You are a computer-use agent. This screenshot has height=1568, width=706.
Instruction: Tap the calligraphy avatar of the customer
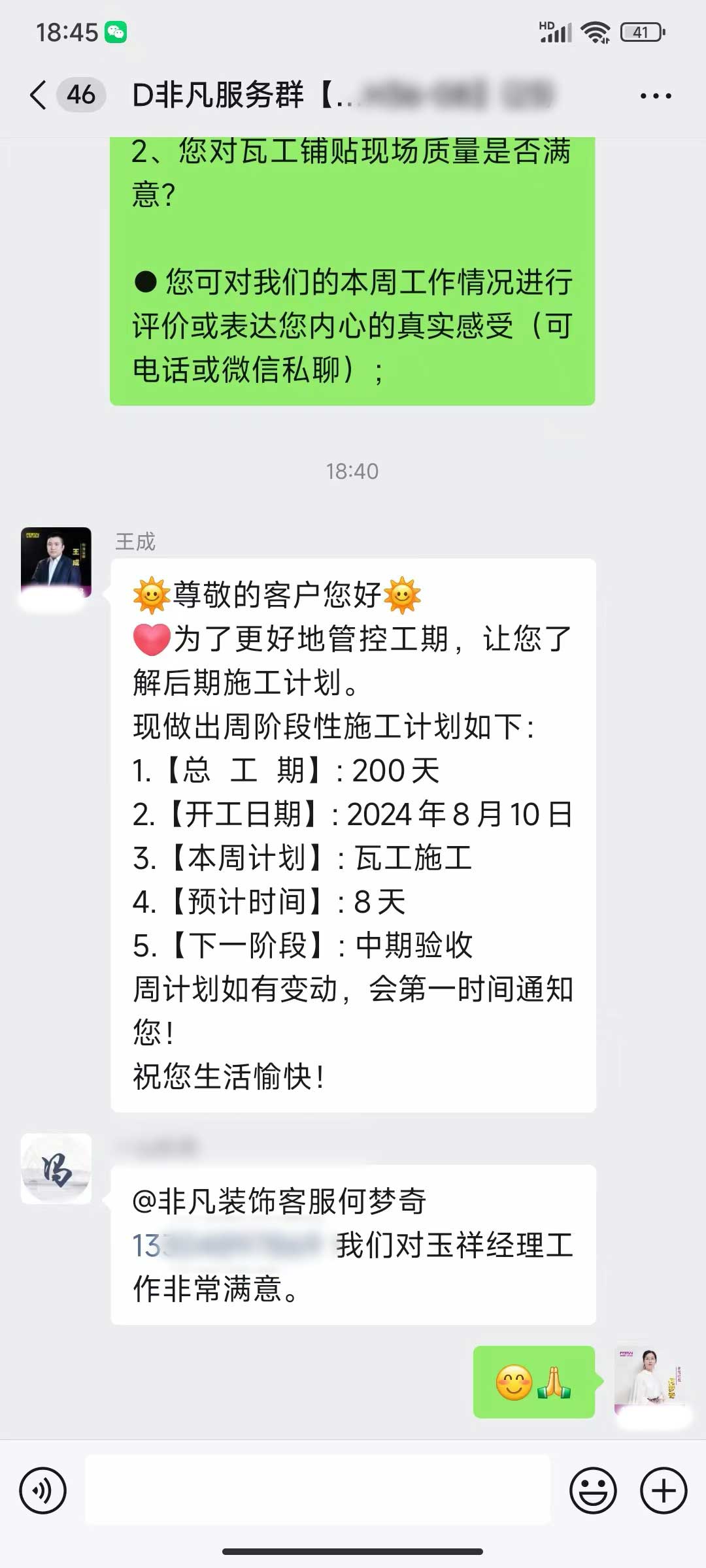56,1169
